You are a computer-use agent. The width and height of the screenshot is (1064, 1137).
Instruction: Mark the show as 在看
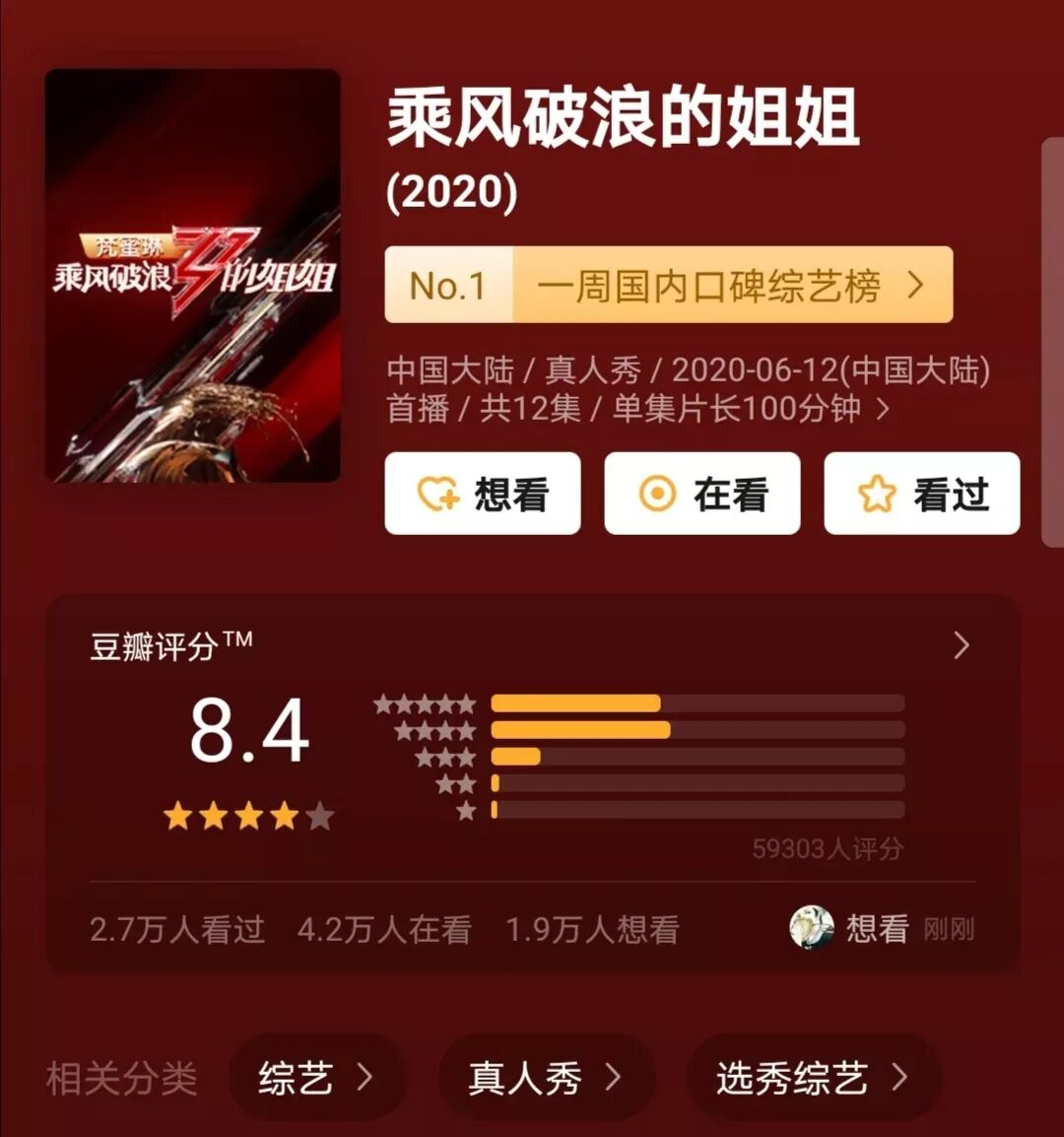point(701,494)
